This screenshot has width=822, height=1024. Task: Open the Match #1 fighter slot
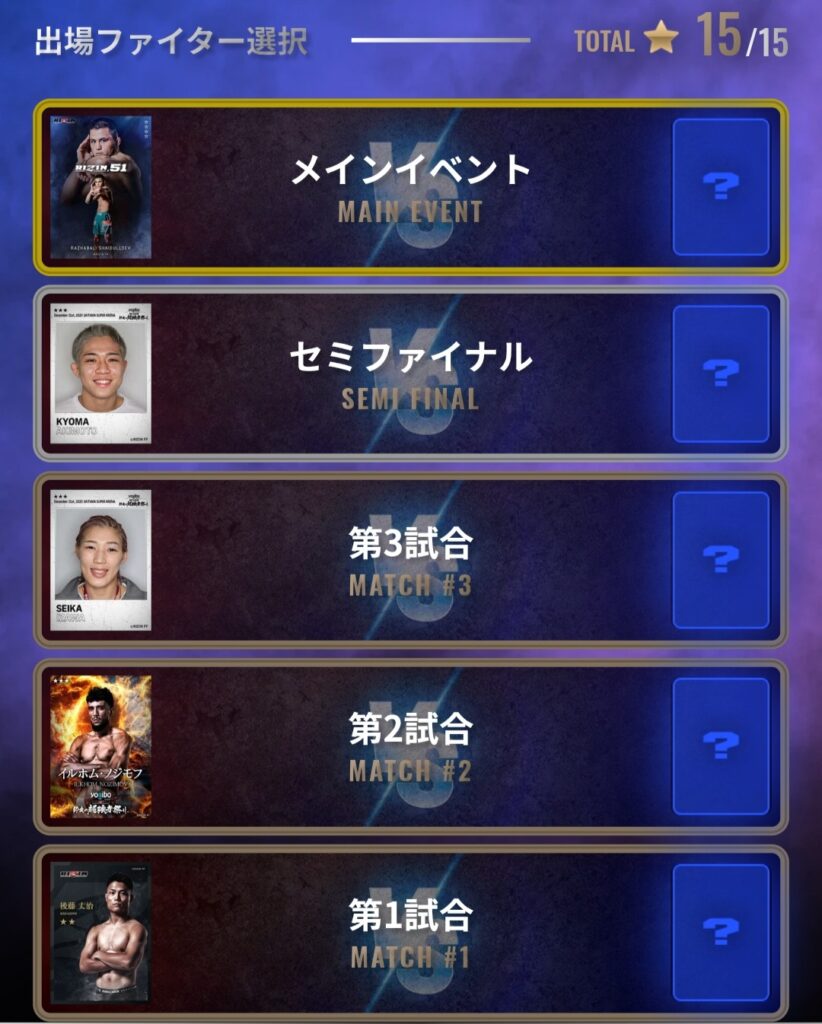(410, 933)
